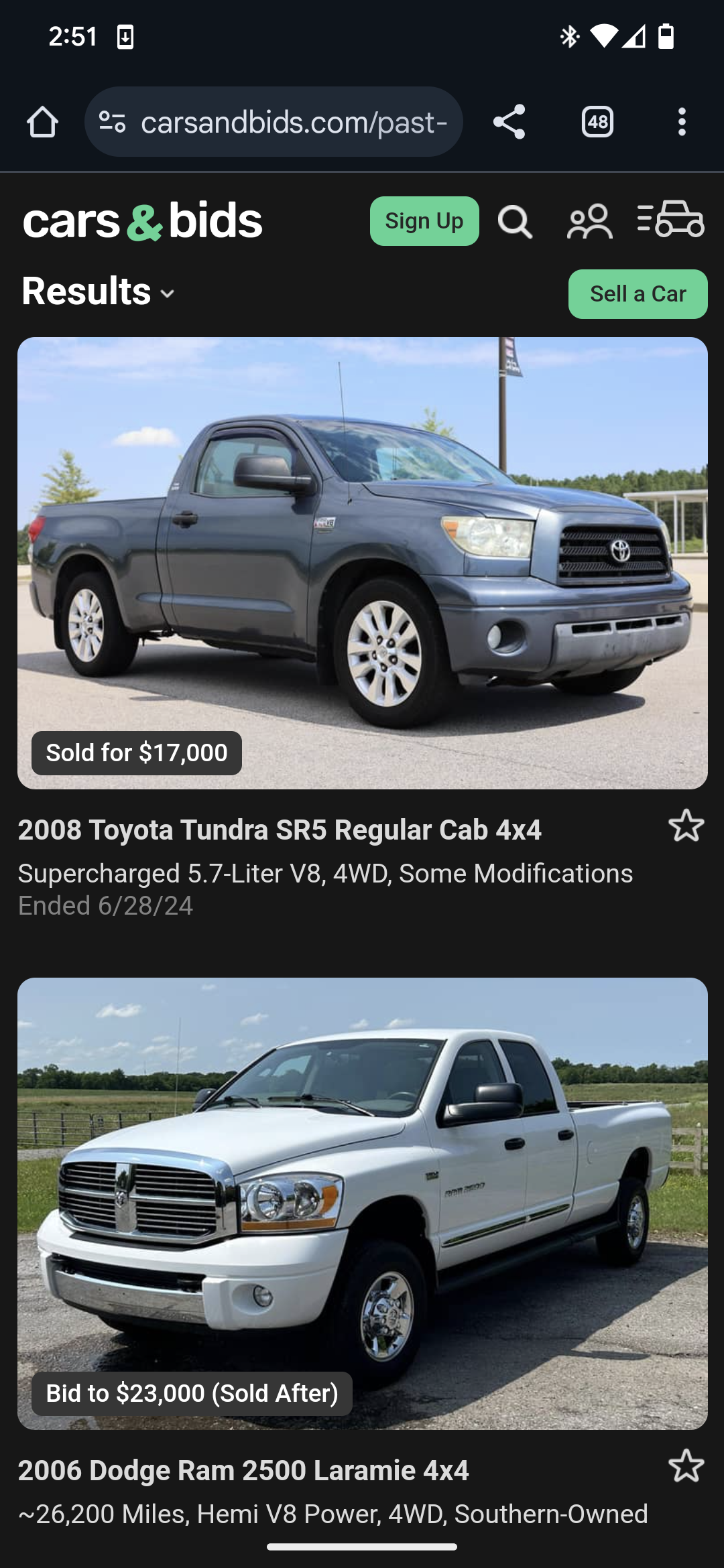Open the 2008 Toyota Tundra listing photo
This screenshot has height=1568, width=724.
(x=363, y=563)
